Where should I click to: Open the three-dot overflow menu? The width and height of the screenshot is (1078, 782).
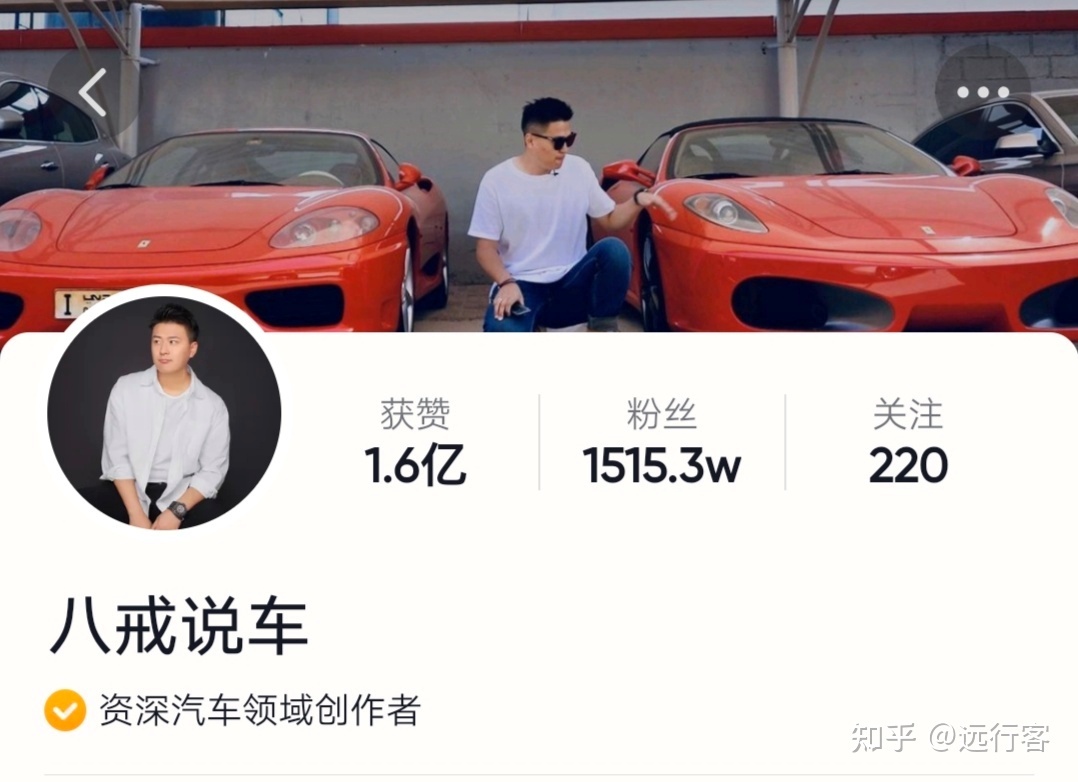coord(982,93)
